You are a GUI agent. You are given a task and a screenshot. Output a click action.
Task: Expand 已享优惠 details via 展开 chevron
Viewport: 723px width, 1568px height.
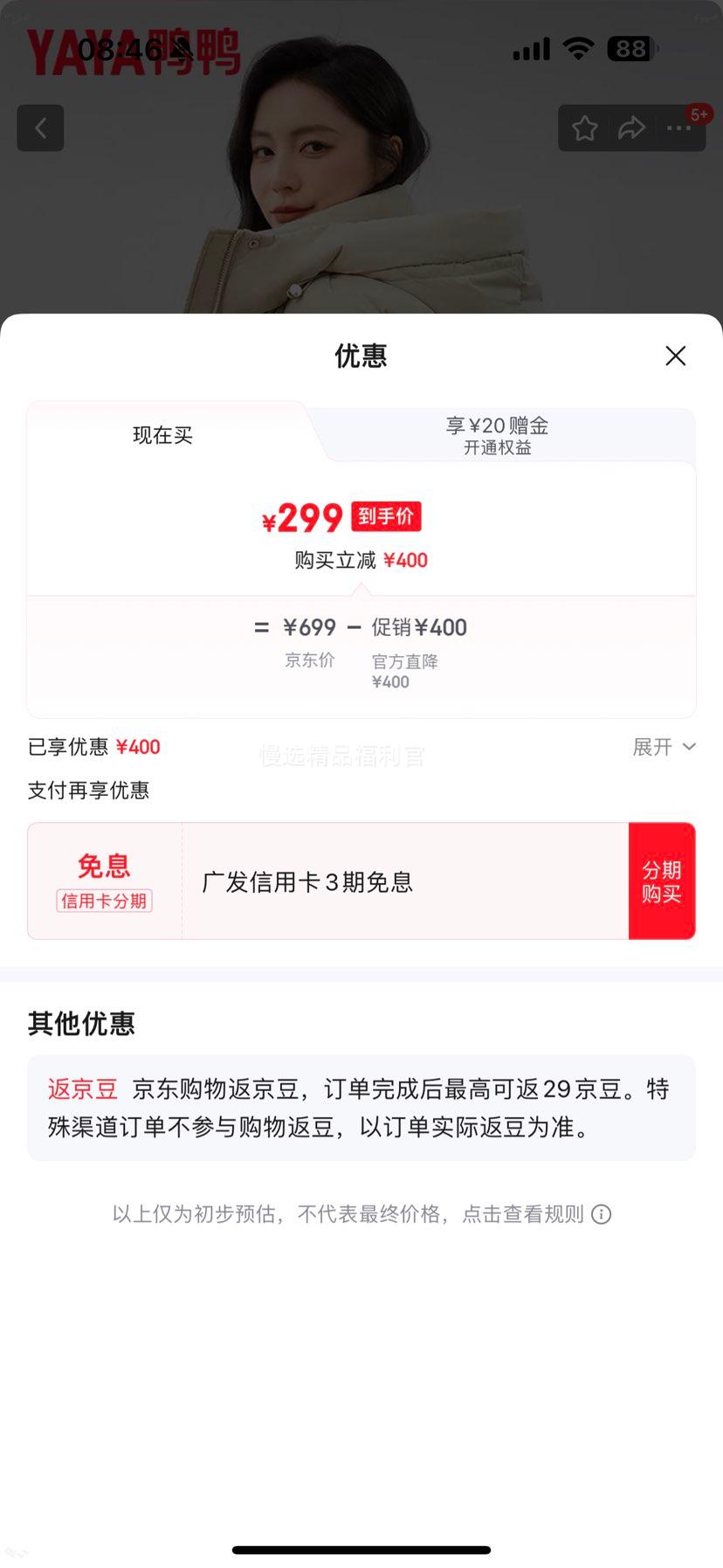(x=664, y=747)
